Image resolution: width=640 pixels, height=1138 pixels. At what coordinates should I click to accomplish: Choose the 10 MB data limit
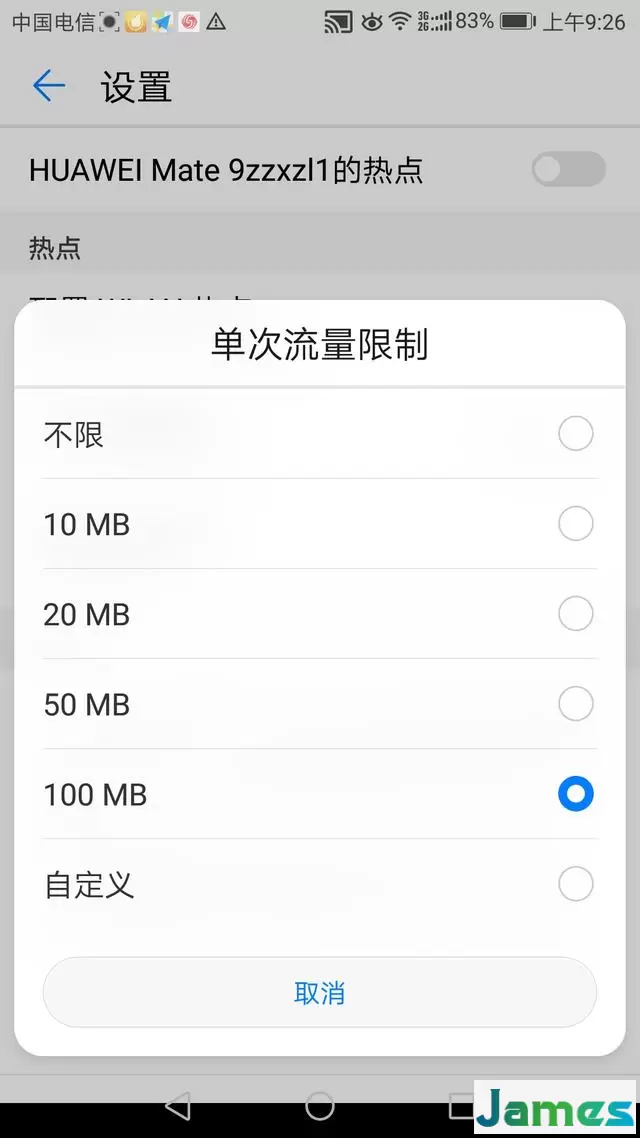tap(319, 524)
